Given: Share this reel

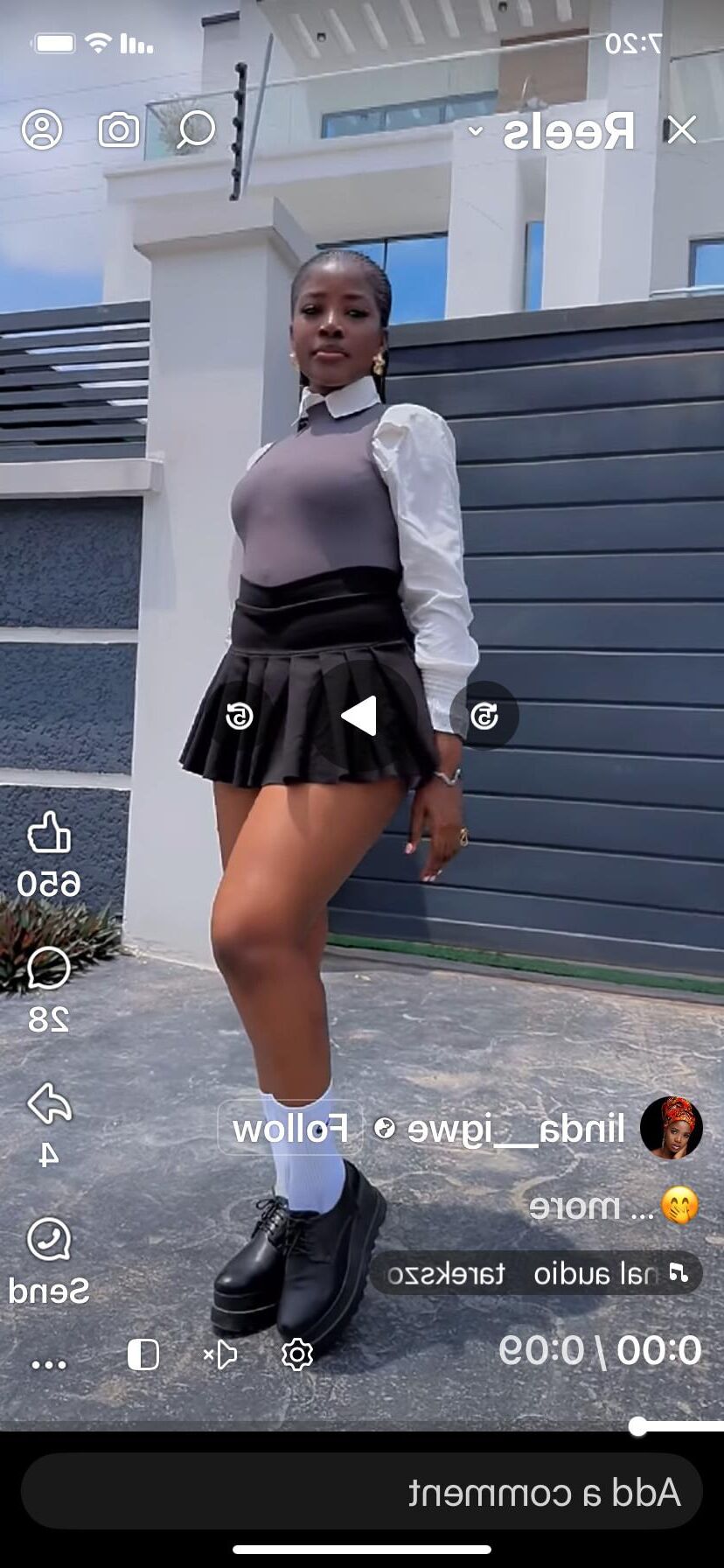Looking at the screenshot, I should point(49,1106).
